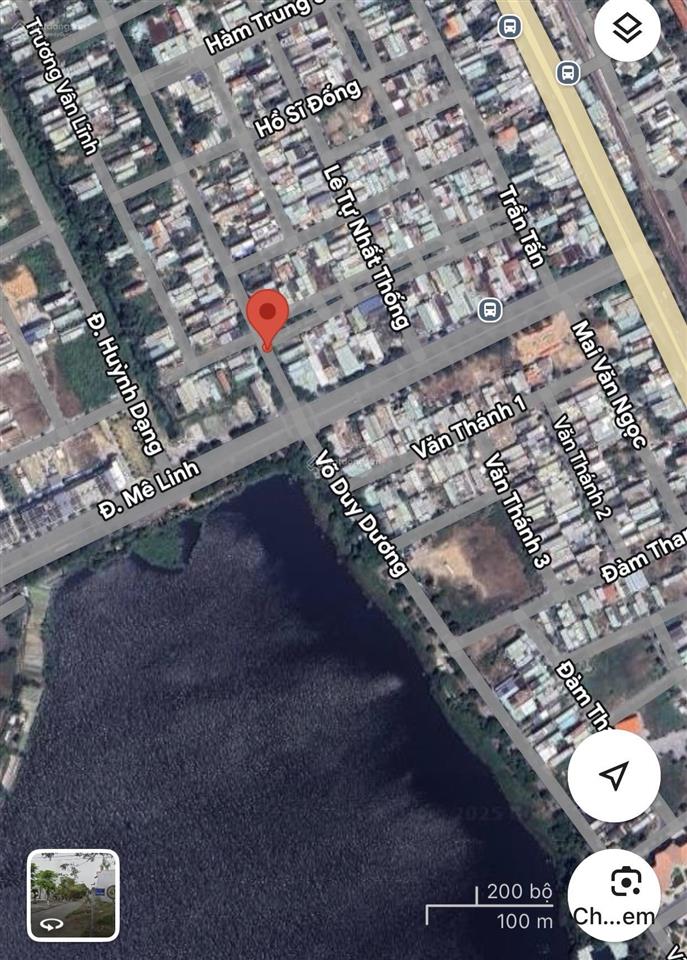Select the bus stop near Trần Tấn street
687x960 pixels.
pos(489,309)
